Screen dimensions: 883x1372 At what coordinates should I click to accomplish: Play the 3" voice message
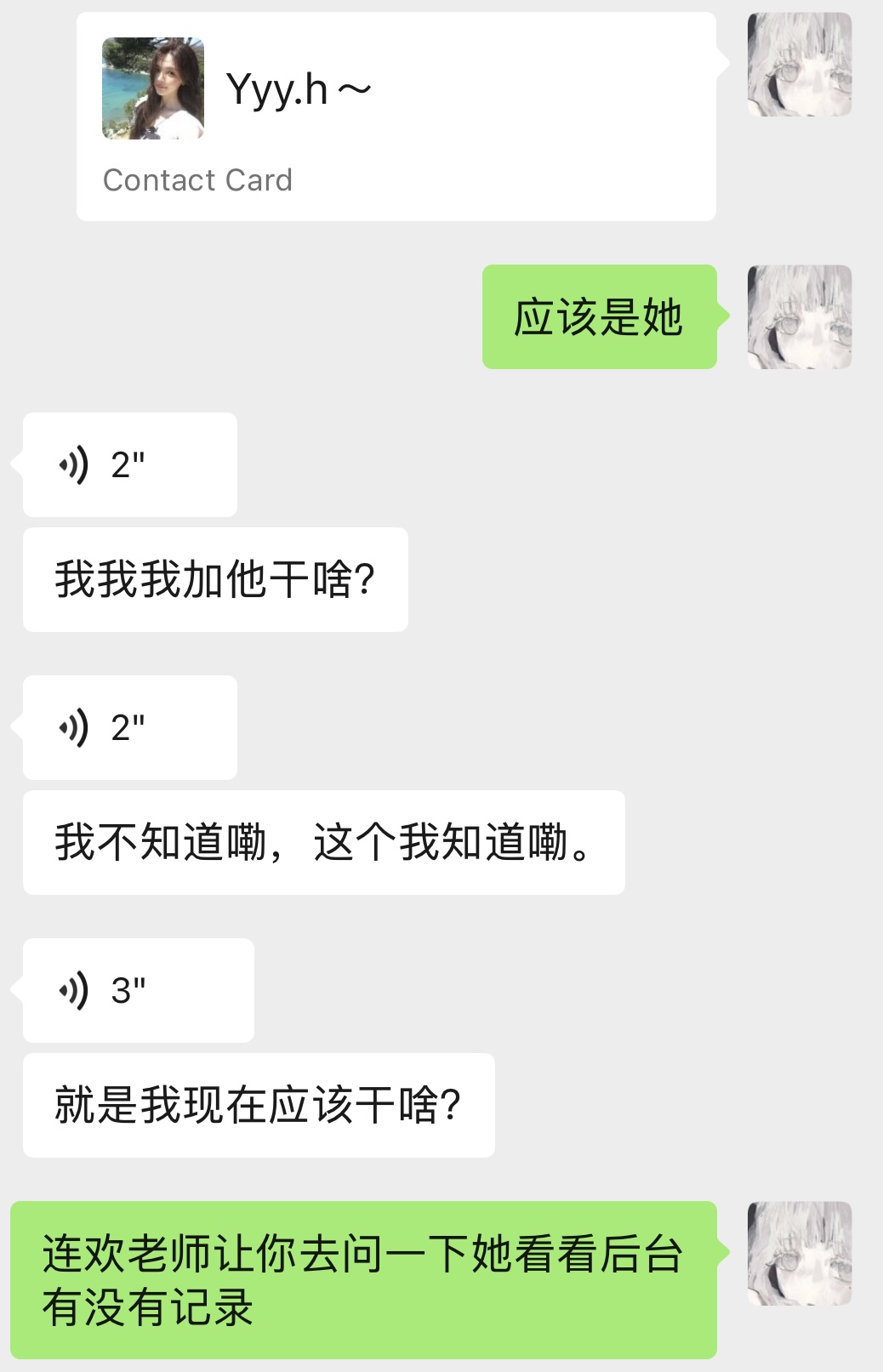(139, 990)
